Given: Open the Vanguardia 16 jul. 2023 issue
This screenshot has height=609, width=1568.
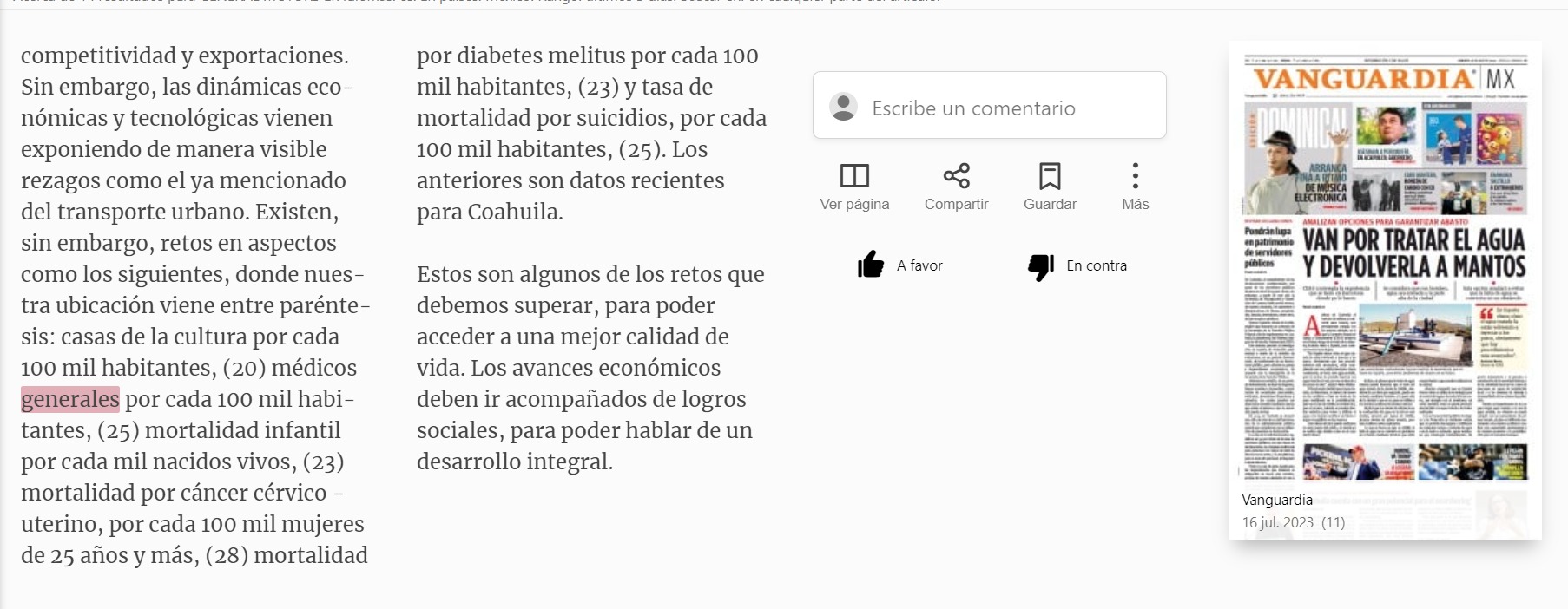Looking at the screenshot, I should click(1385, 291).
